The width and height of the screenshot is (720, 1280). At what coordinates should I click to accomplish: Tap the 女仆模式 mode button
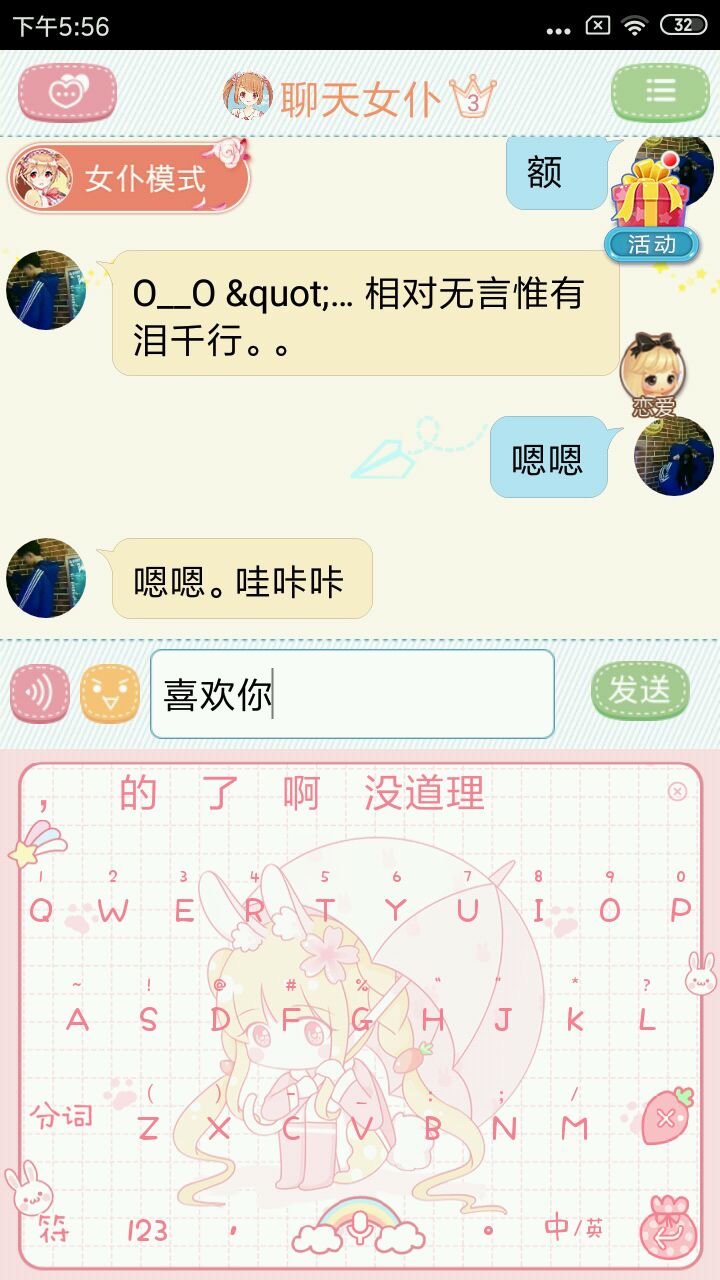[129, 180]
